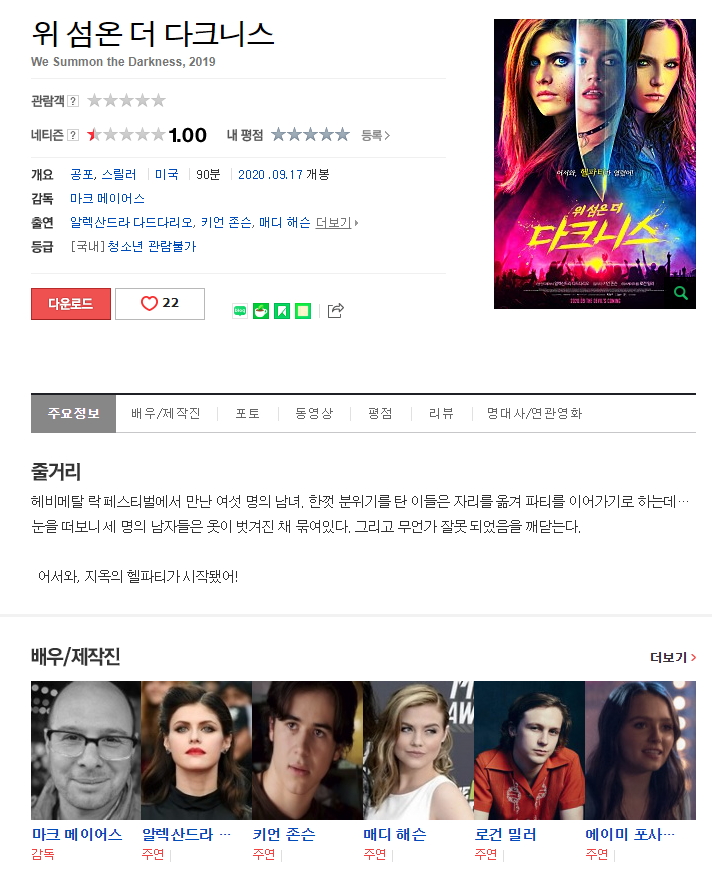
Task: Open the 알렉산드라 cast thumbnail
Action: (196, 750)
